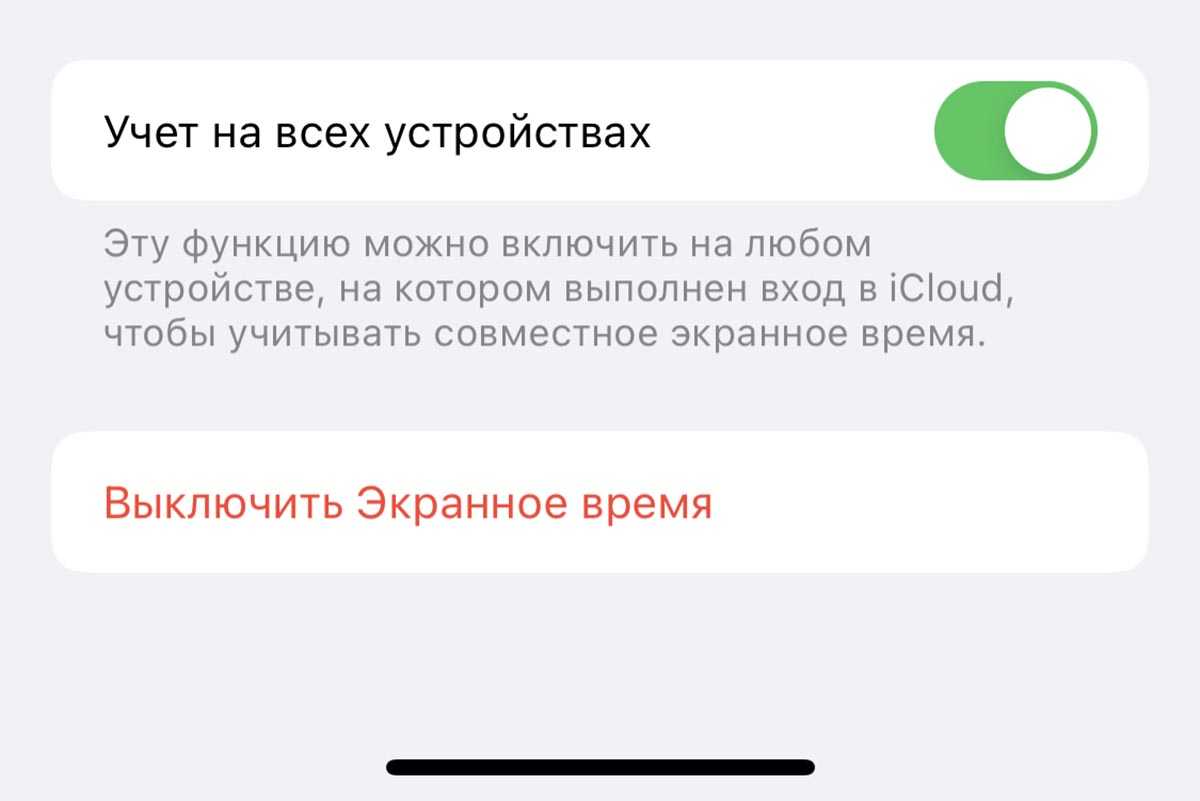1200x801 pixels.
Task: Tap «Выключить Экранное время»
Action: [x=408, y=503]
